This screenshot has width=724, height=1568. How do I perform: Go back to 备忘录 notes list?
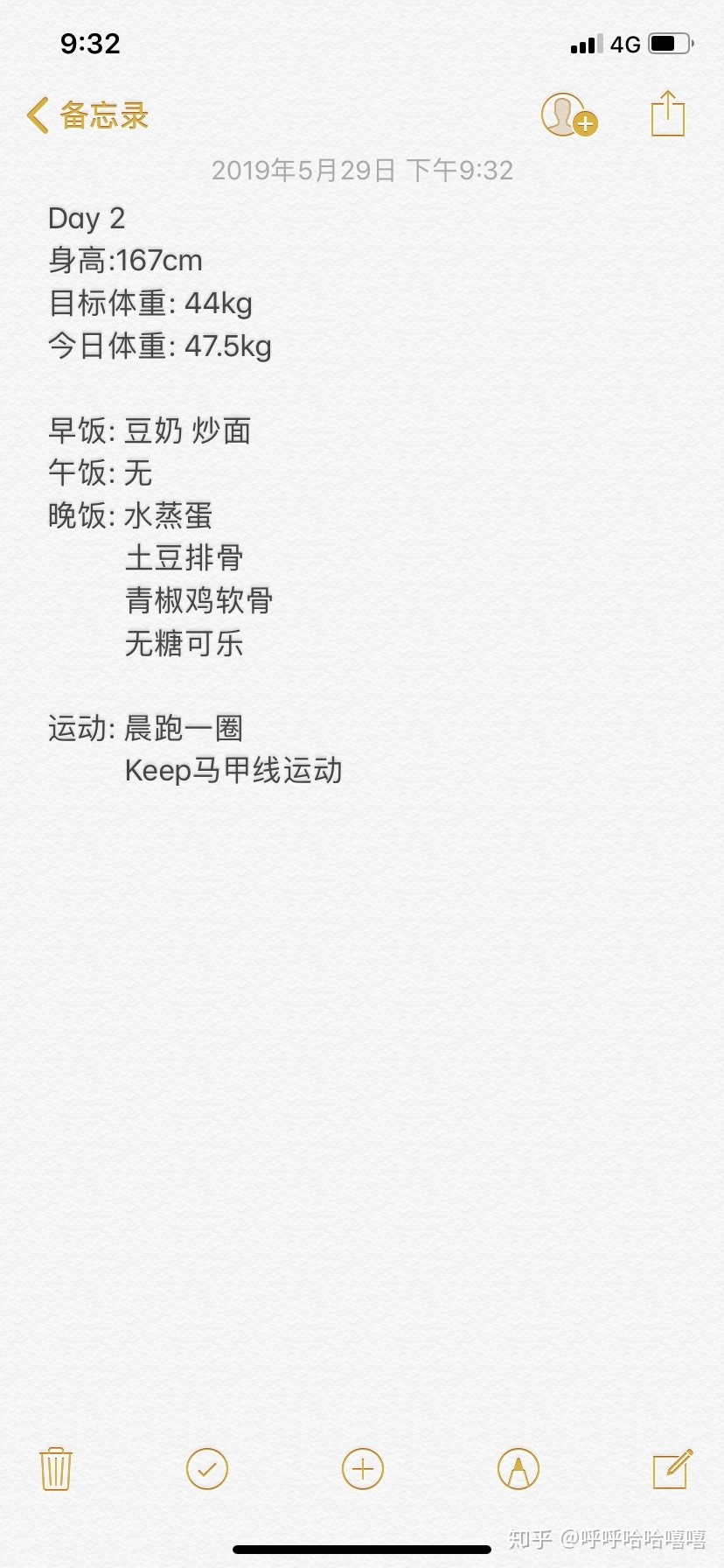(x=87, y=115)
